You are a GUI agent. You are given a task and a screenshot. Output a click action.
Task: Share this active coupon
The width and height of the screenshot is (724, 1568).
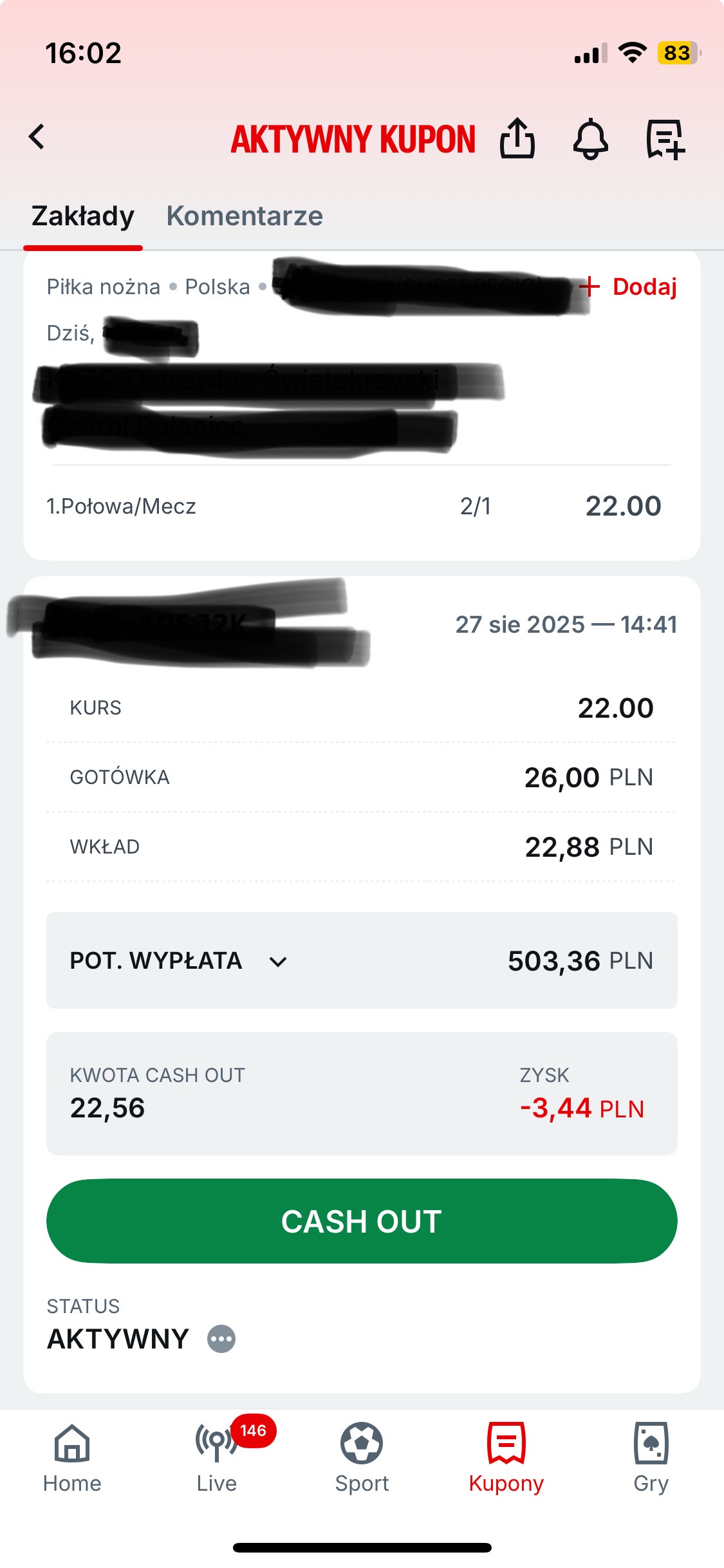pos(517,138)
